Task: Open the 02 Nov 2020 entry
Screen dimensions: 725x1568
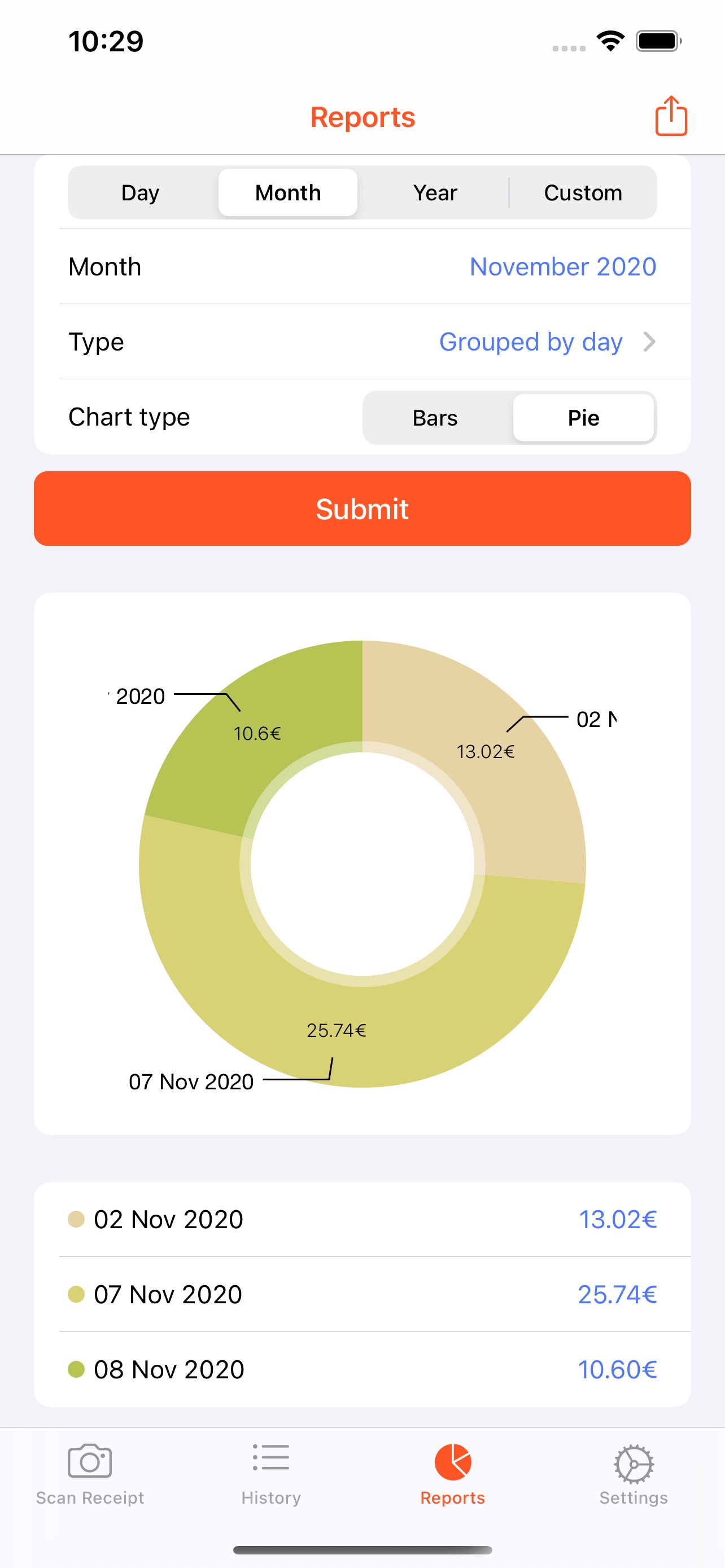Action: (363, 1219)
